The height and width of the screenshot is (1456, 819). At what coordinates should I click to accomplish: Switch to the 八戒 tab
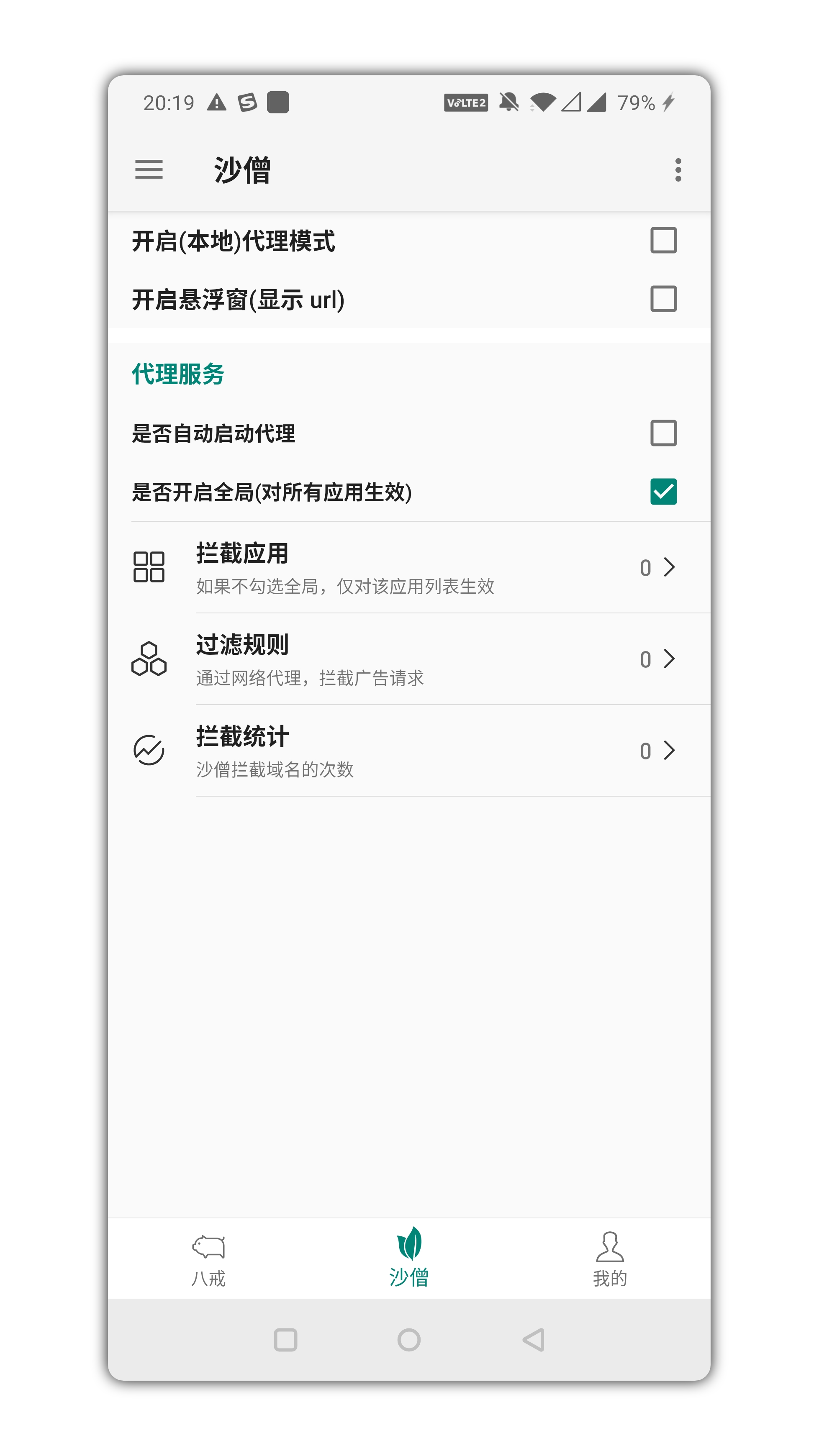(208, 1259)
